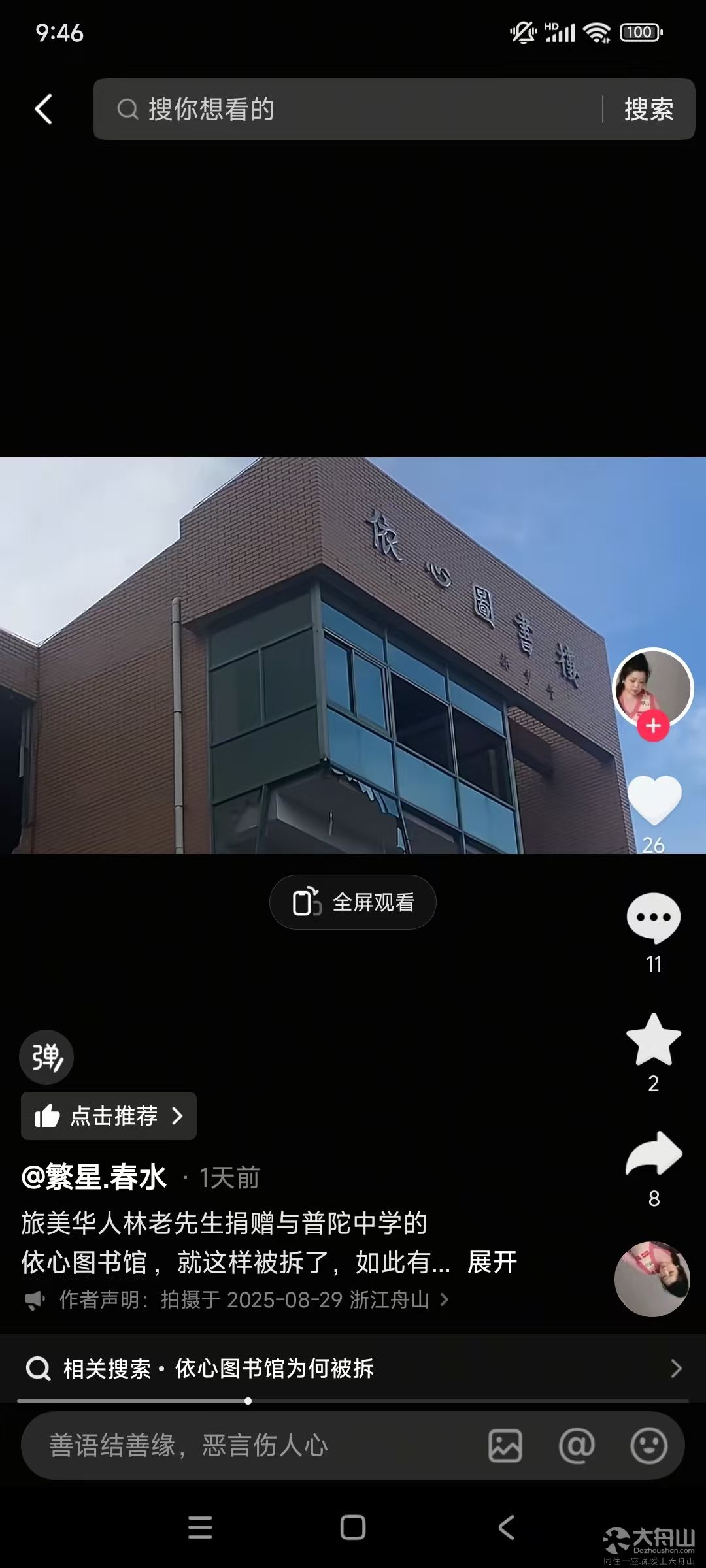Expand the caption with 展开
The image size is (706, 1568).
[x=492, y=1262]
